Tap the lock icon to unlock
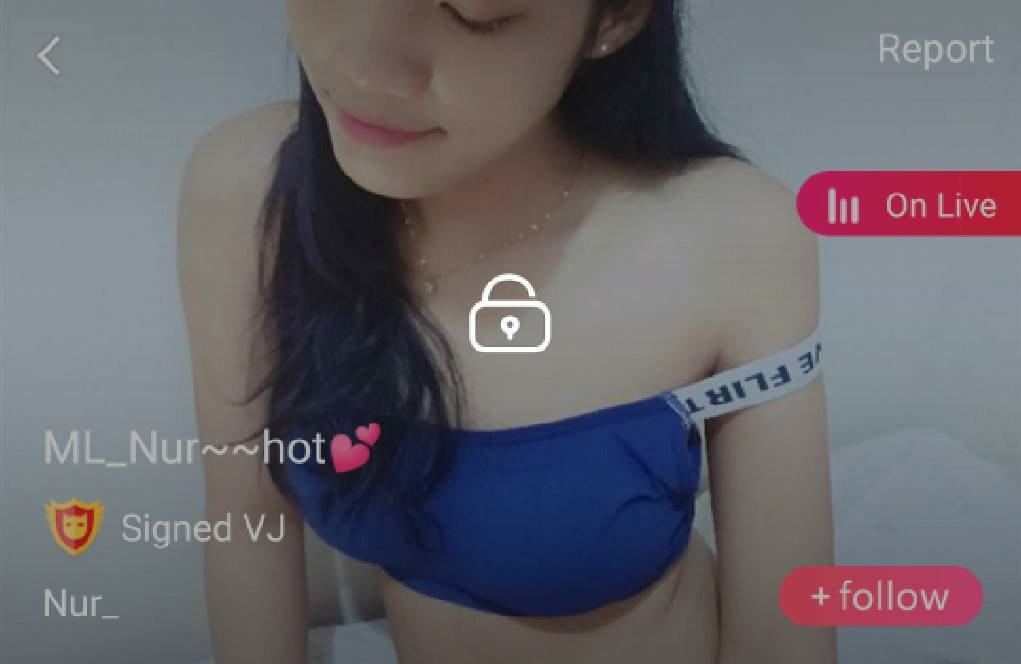Viewport: 1021px width, 664px height. [510, 314]
